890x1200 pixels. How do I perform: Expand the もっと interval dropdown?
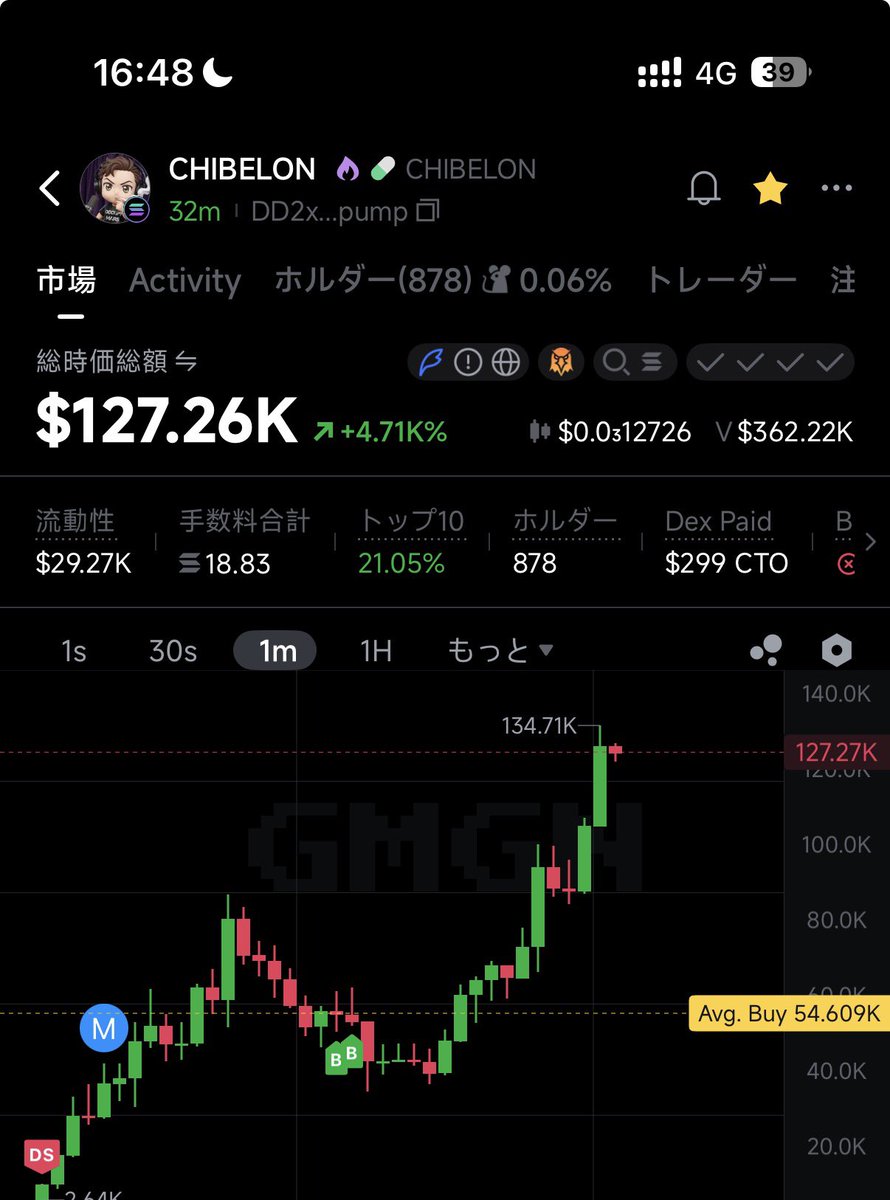click(x=499, y=651)
